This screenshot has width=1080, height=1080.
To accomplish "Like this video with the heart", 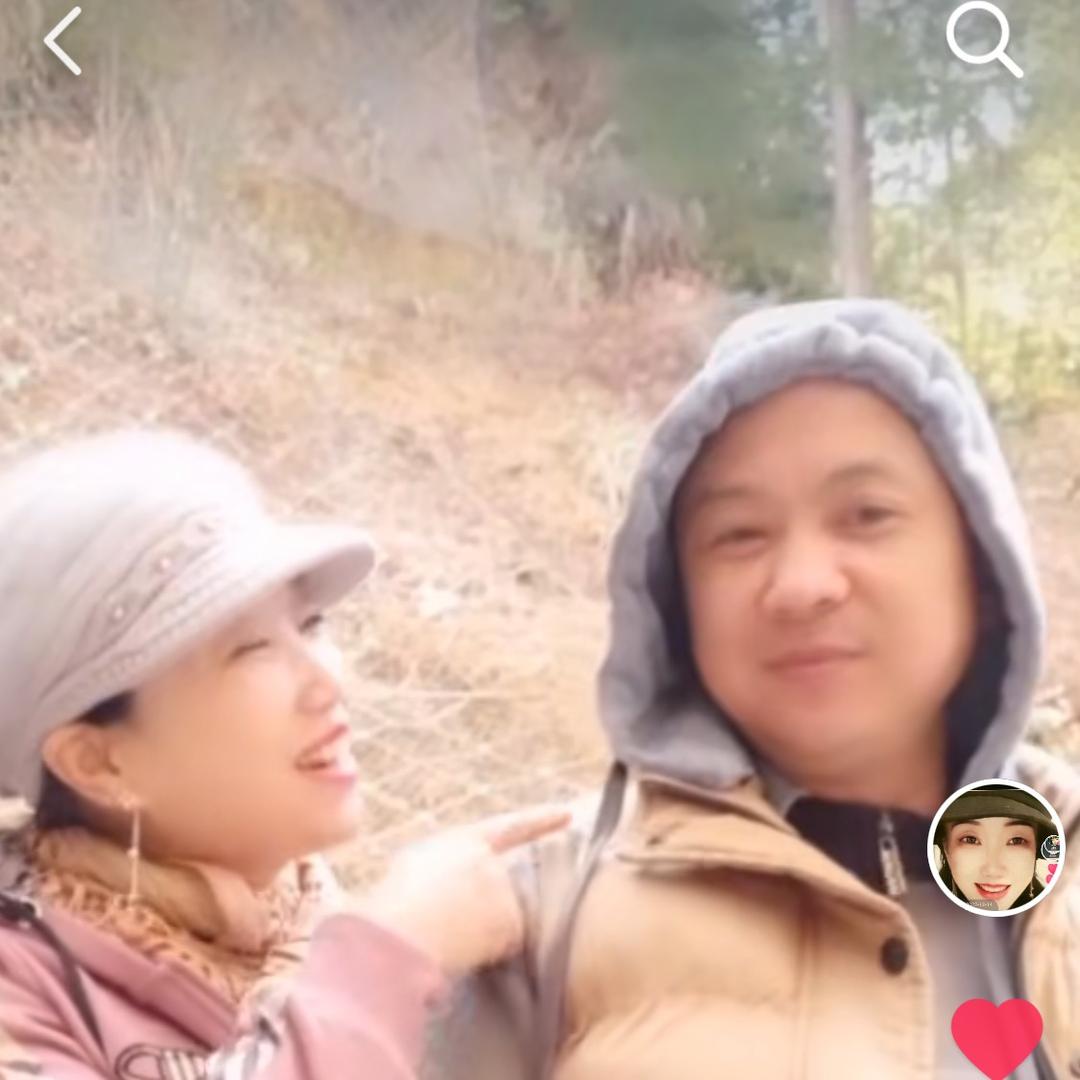I will [996, 1037].
